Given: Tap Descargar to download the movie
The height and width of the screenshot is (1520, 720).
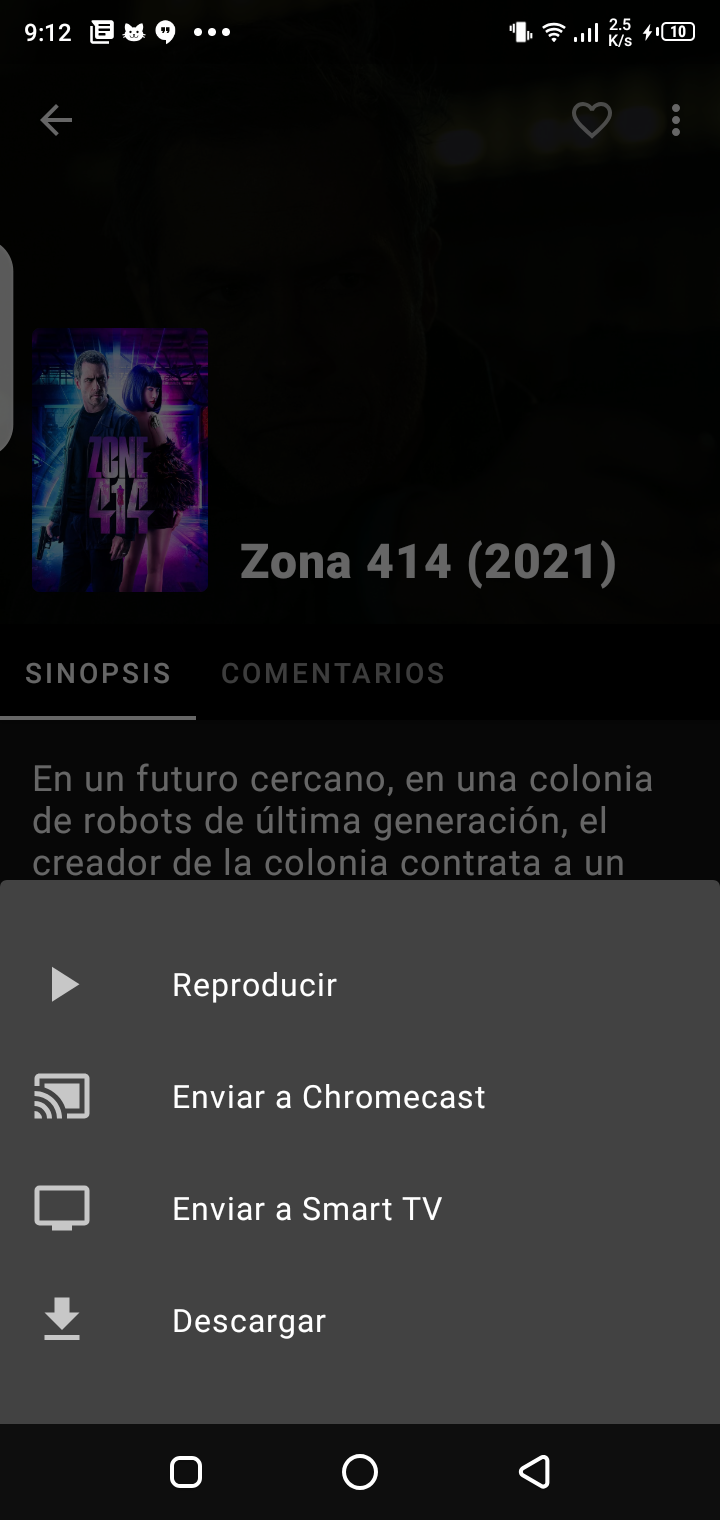Looking at the screenshot, I should 248,1321.
